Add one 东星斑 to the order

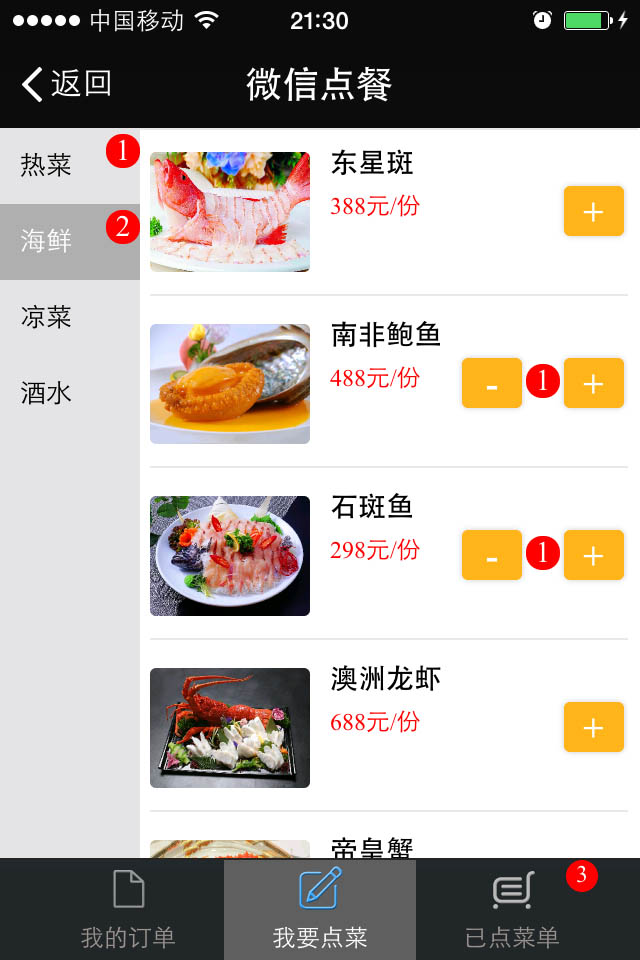pos(593,211)
